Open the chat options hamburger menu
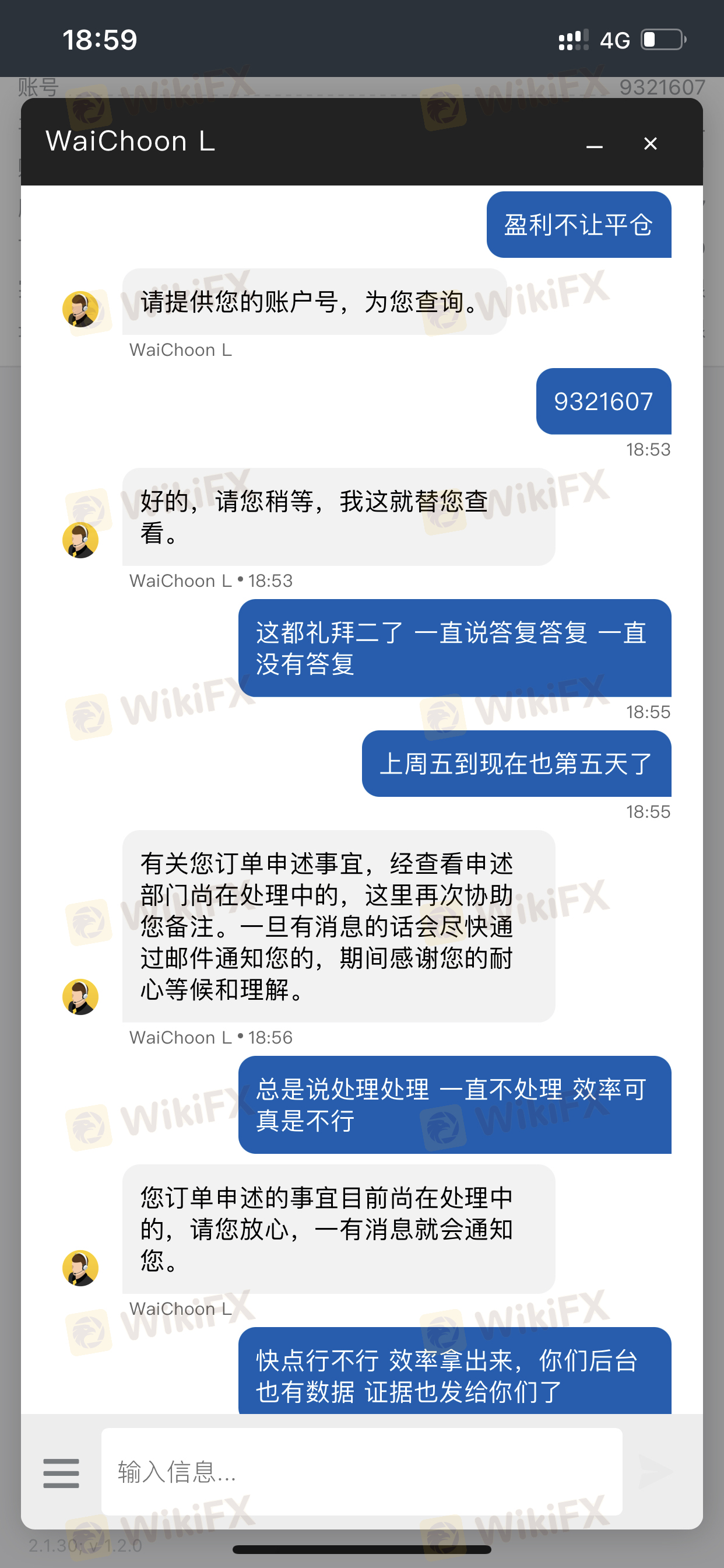 61,1473
